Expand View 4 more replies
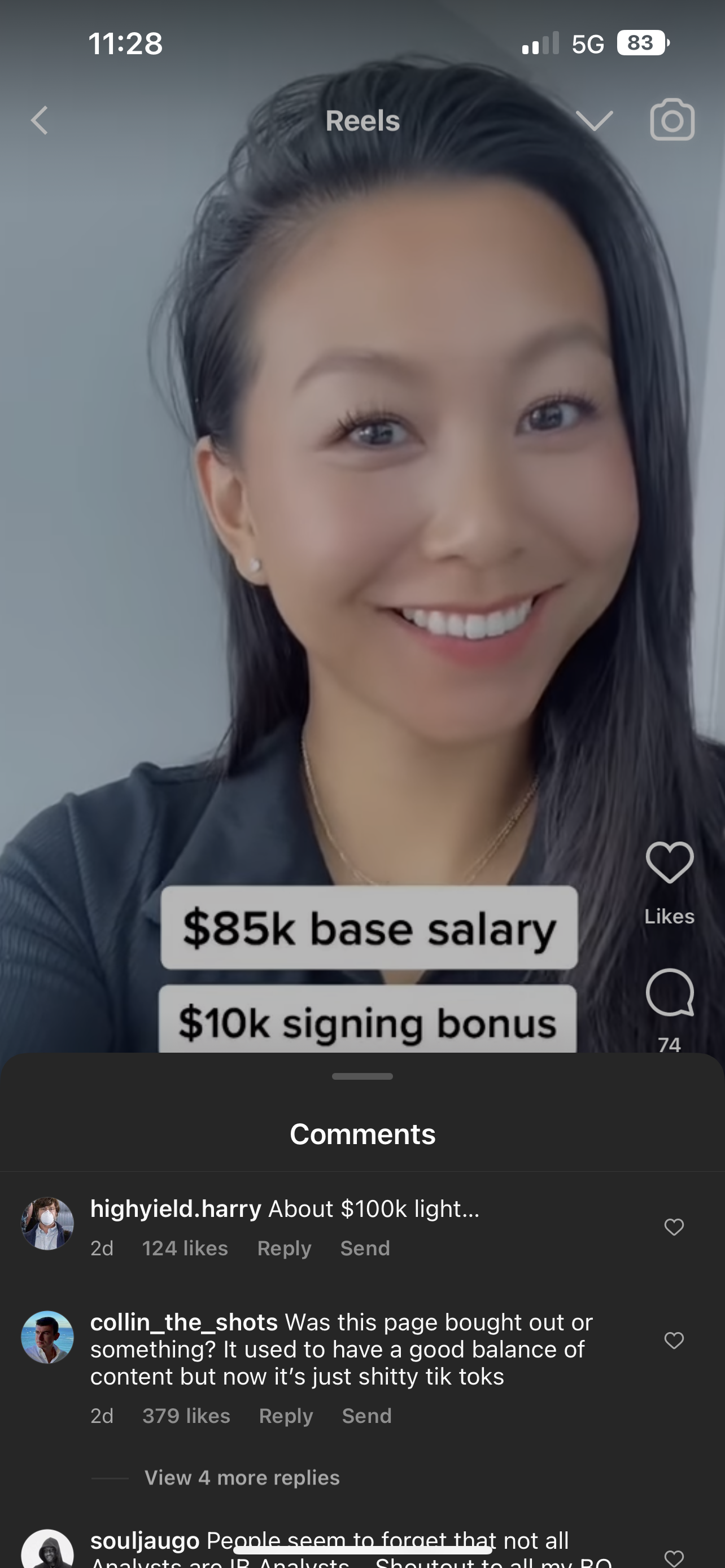 click(242, 1477)
